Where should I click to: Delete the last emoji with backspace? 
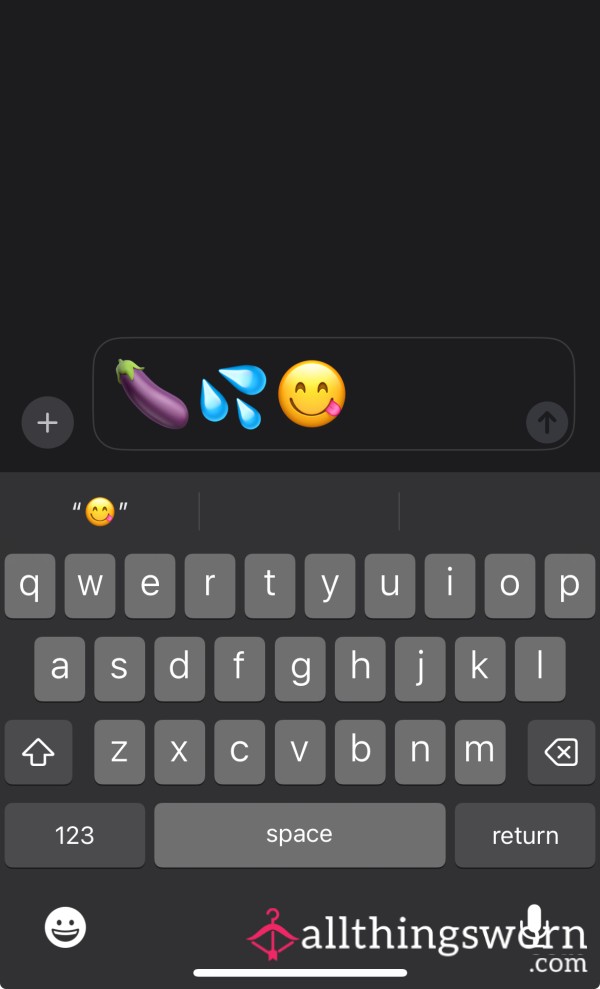tap(560, 752)
